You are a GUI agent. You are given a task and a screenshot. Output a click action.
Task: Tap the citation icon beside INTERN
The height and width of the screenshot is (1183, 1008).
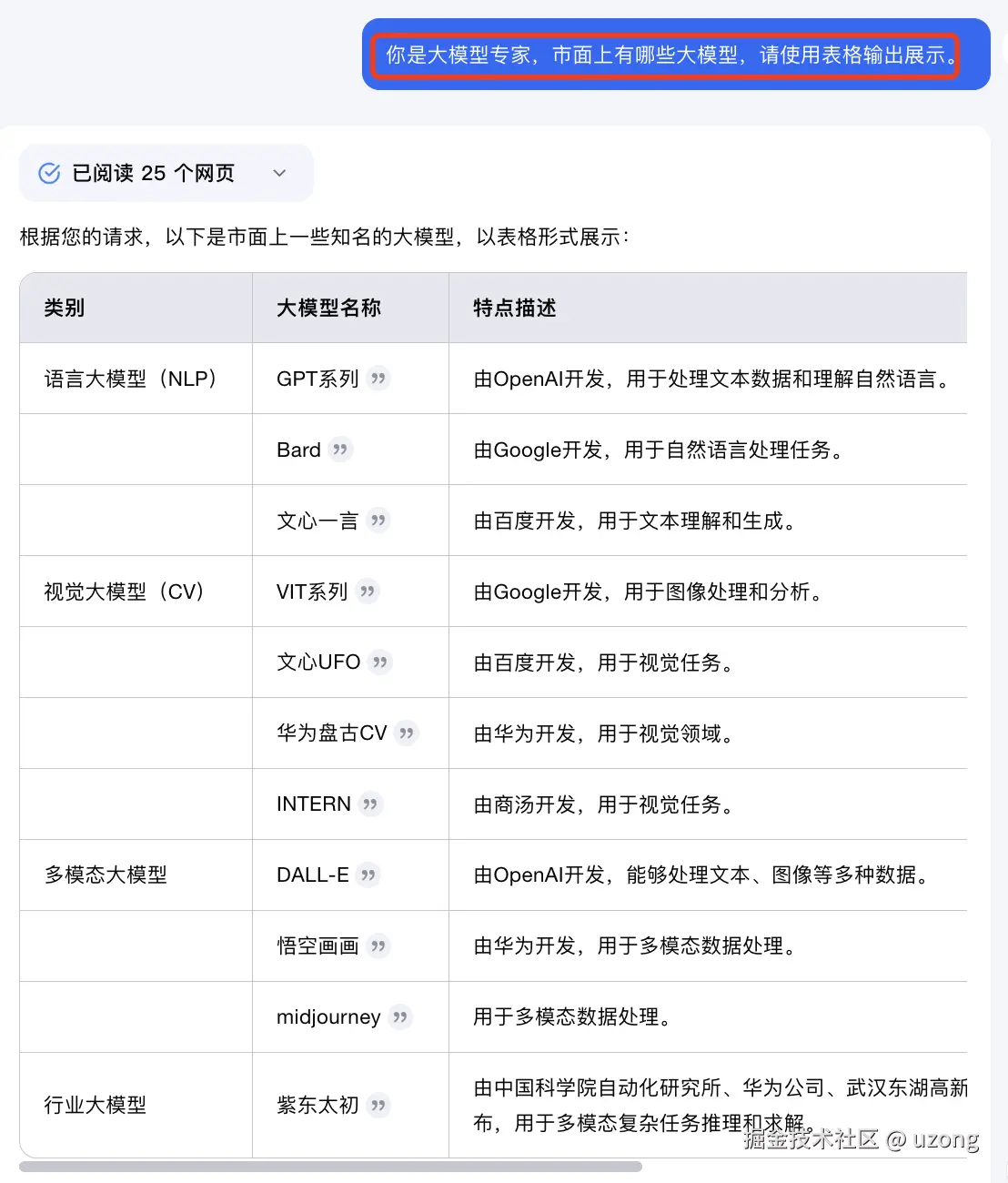[x=370, y=804]
